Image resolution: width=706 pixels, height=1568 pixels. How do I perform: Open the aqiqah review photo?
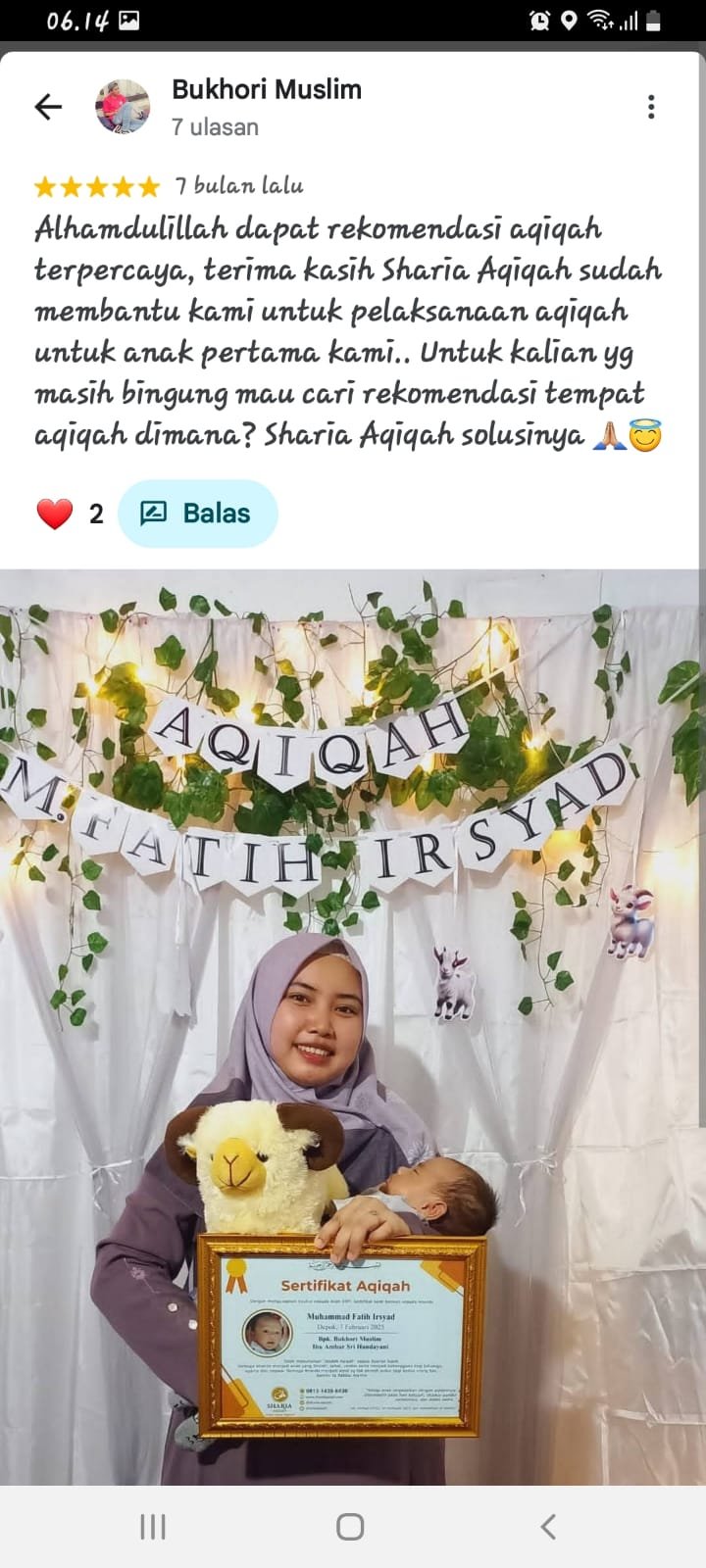coord(353,1029)
